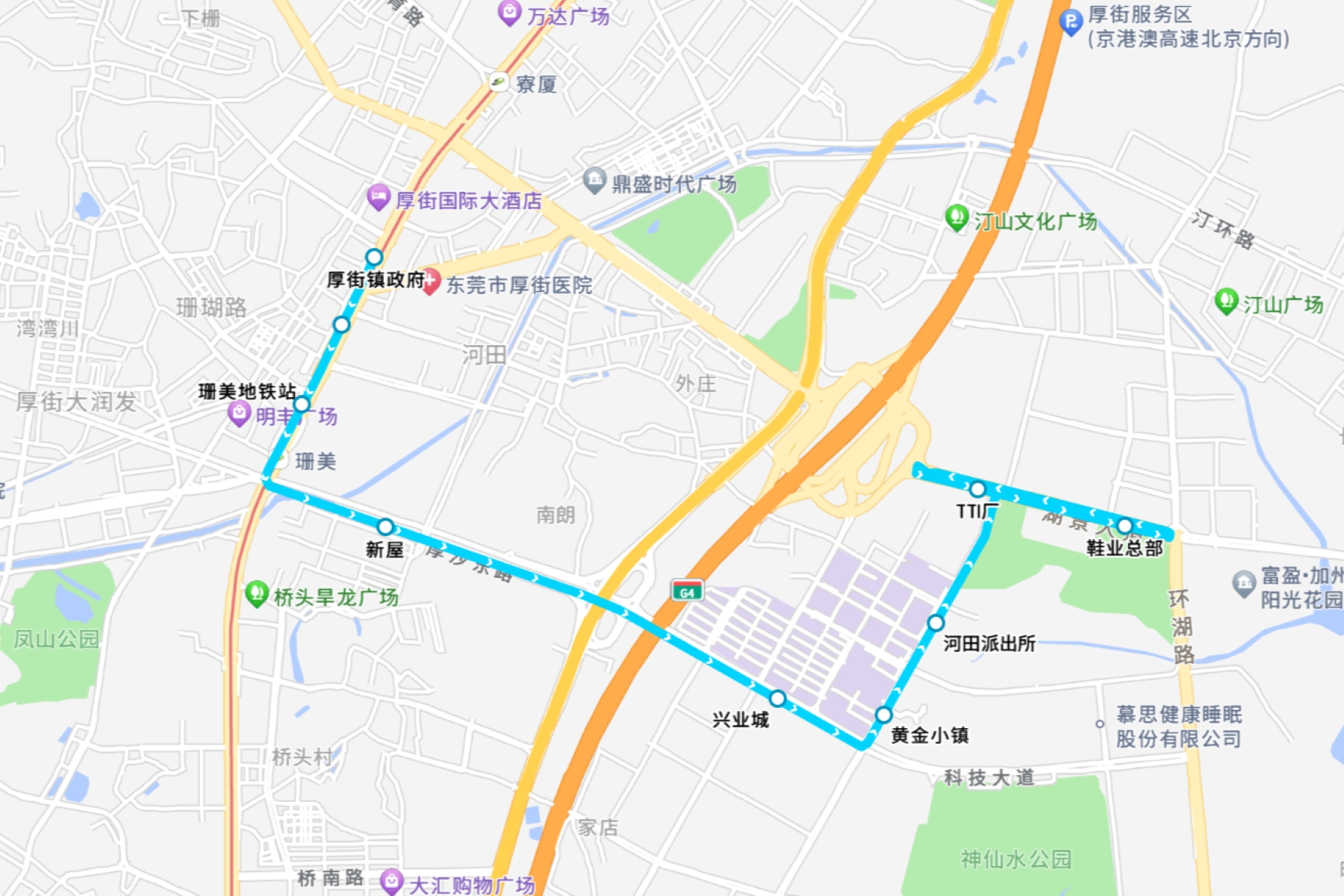Tap the 桥头旱龙广场 park marker
Viewport: 1344px width, 896px height.
click(x=257, y=594)
